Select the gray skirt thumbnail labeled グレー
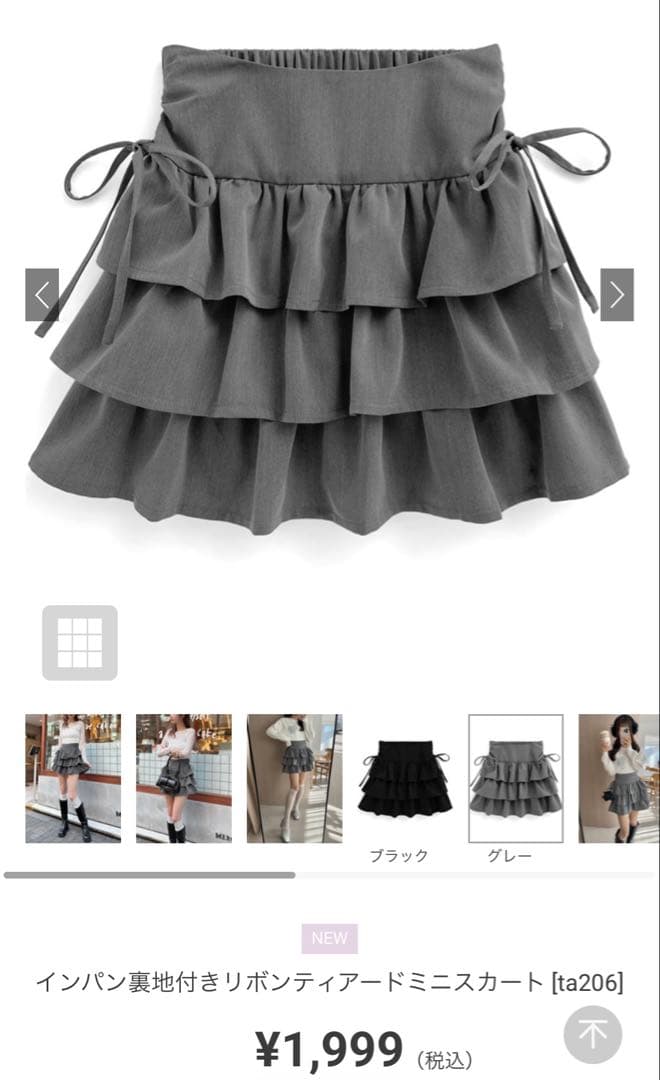Screen dimensions: 660x1080 pyautogui.click(x=516, y=778)
